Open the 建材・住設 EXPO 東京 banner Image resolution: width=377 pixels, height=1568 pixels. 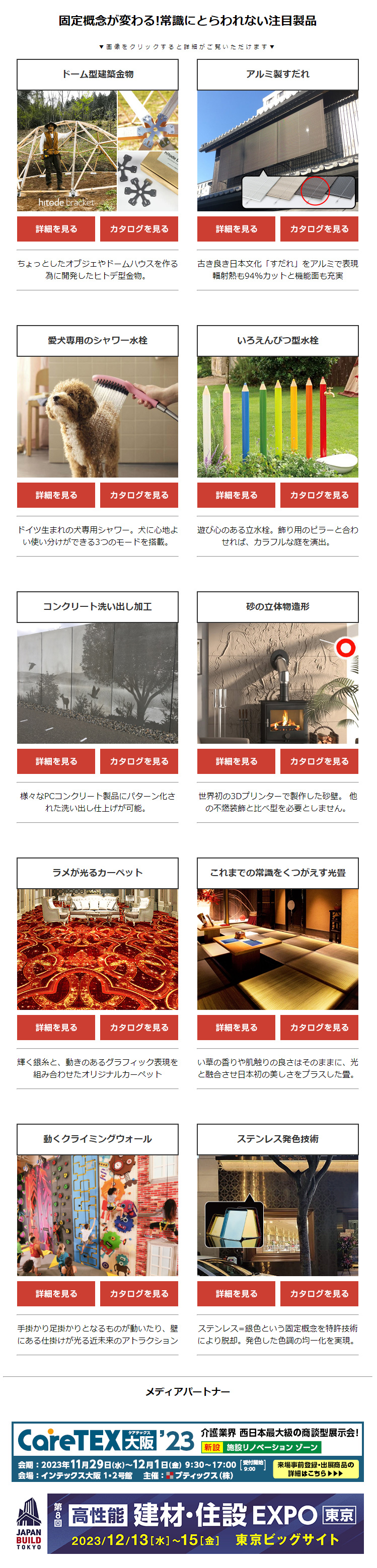coord(188,1523)
